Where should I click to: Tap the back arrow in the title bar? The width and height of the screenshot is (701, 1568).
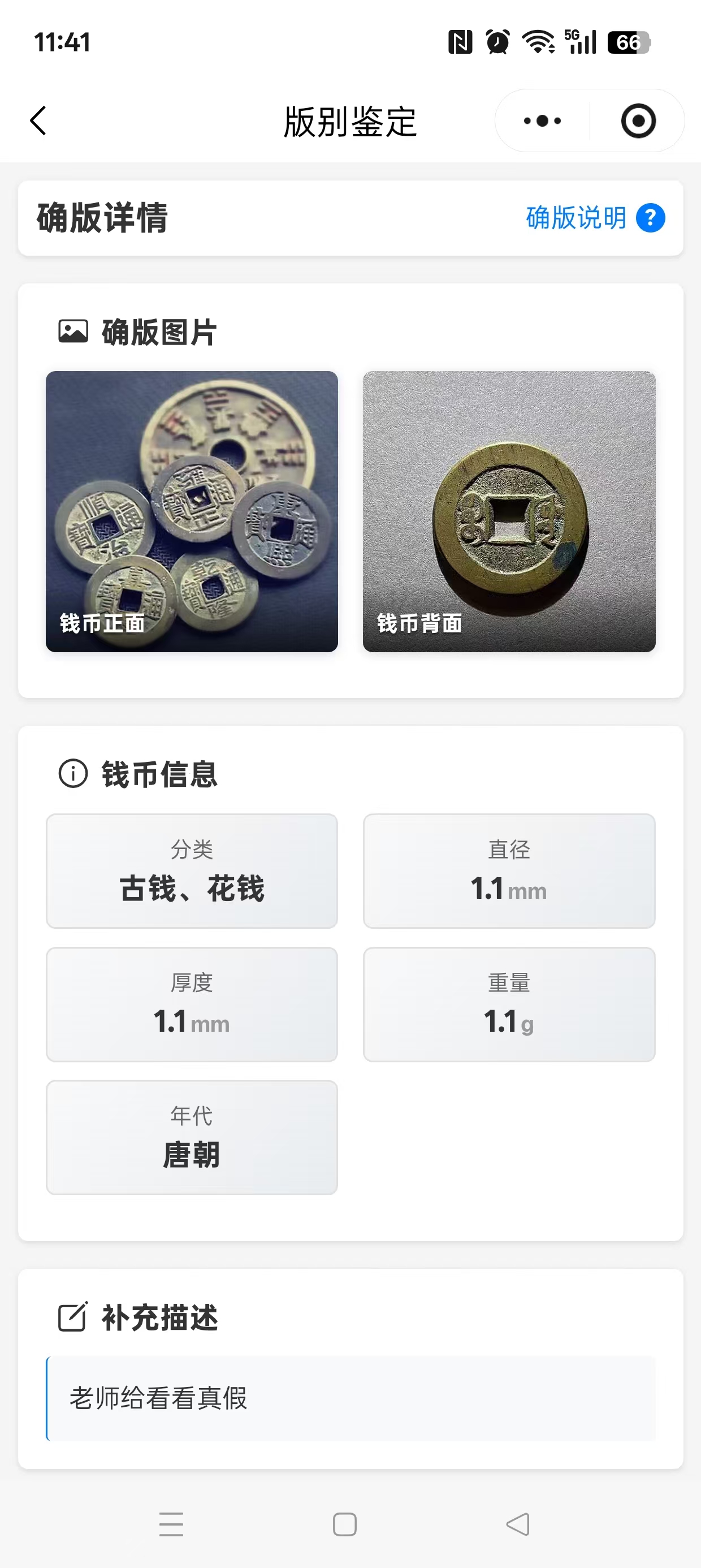(38, 120)
